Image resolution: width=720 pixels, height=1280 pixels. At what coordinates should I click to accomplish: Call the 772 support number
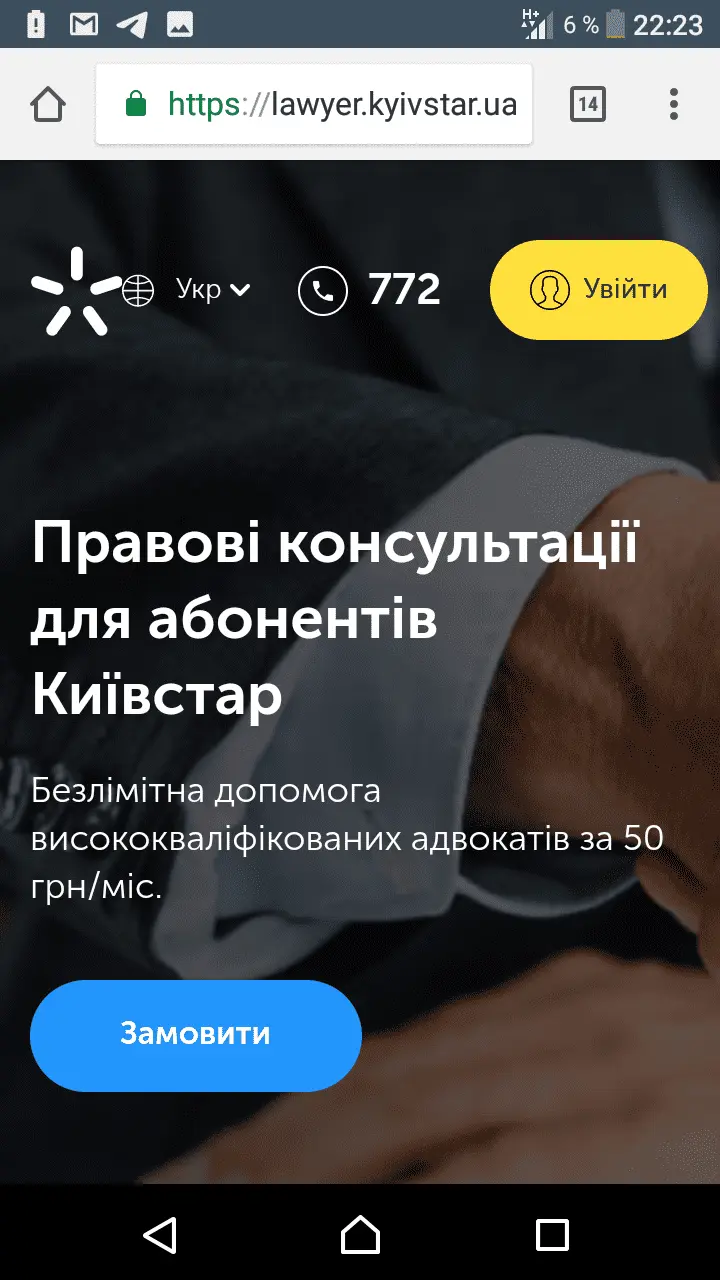tap(370, 290)
